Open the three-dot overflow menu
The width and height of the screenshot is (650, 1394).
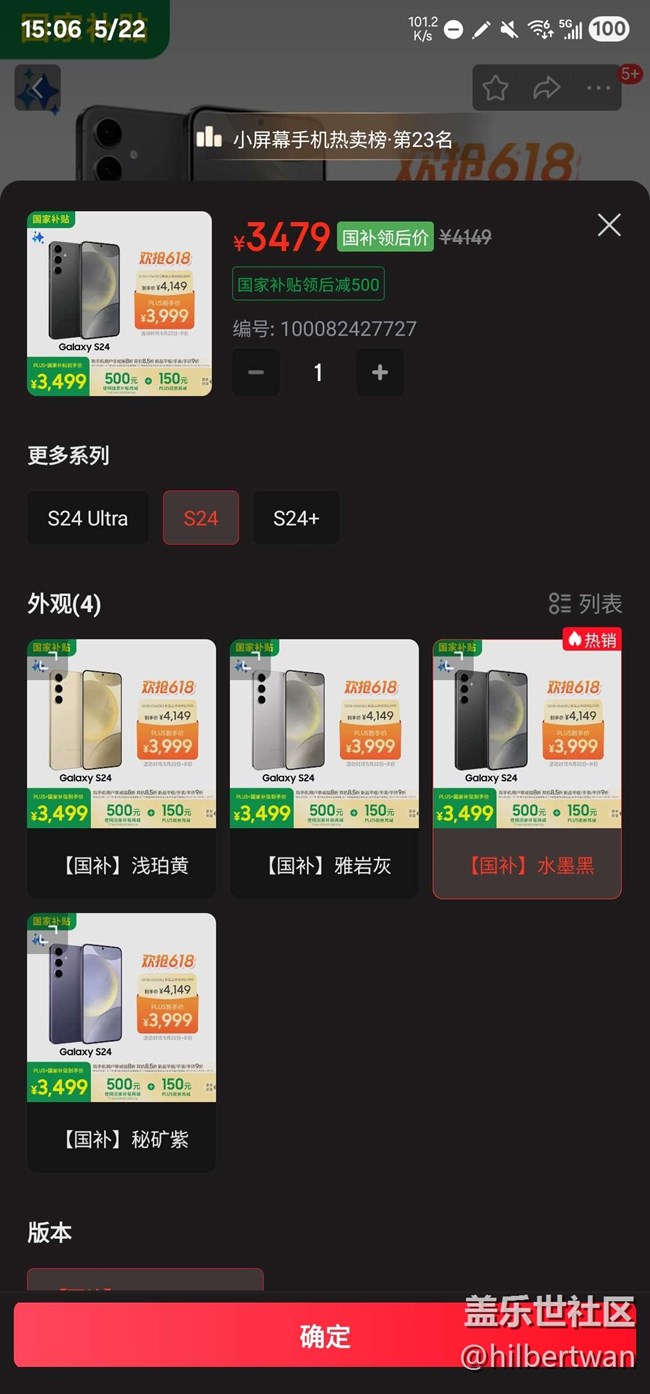[x=598, y=88]
